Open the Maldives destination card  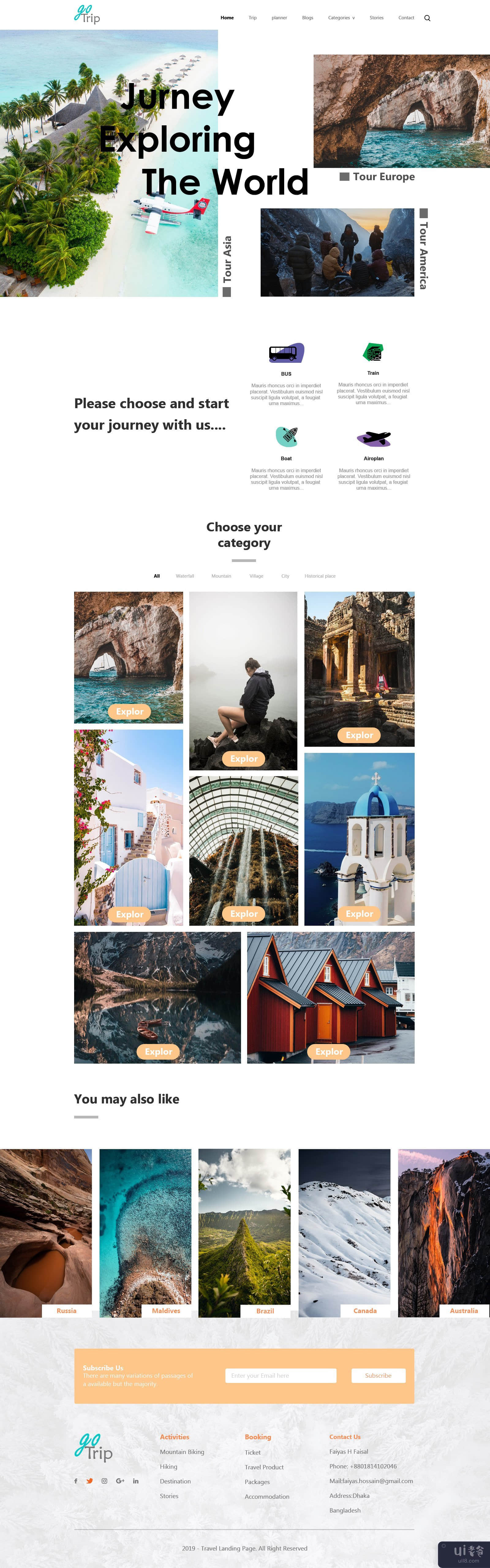point(166,1311)
